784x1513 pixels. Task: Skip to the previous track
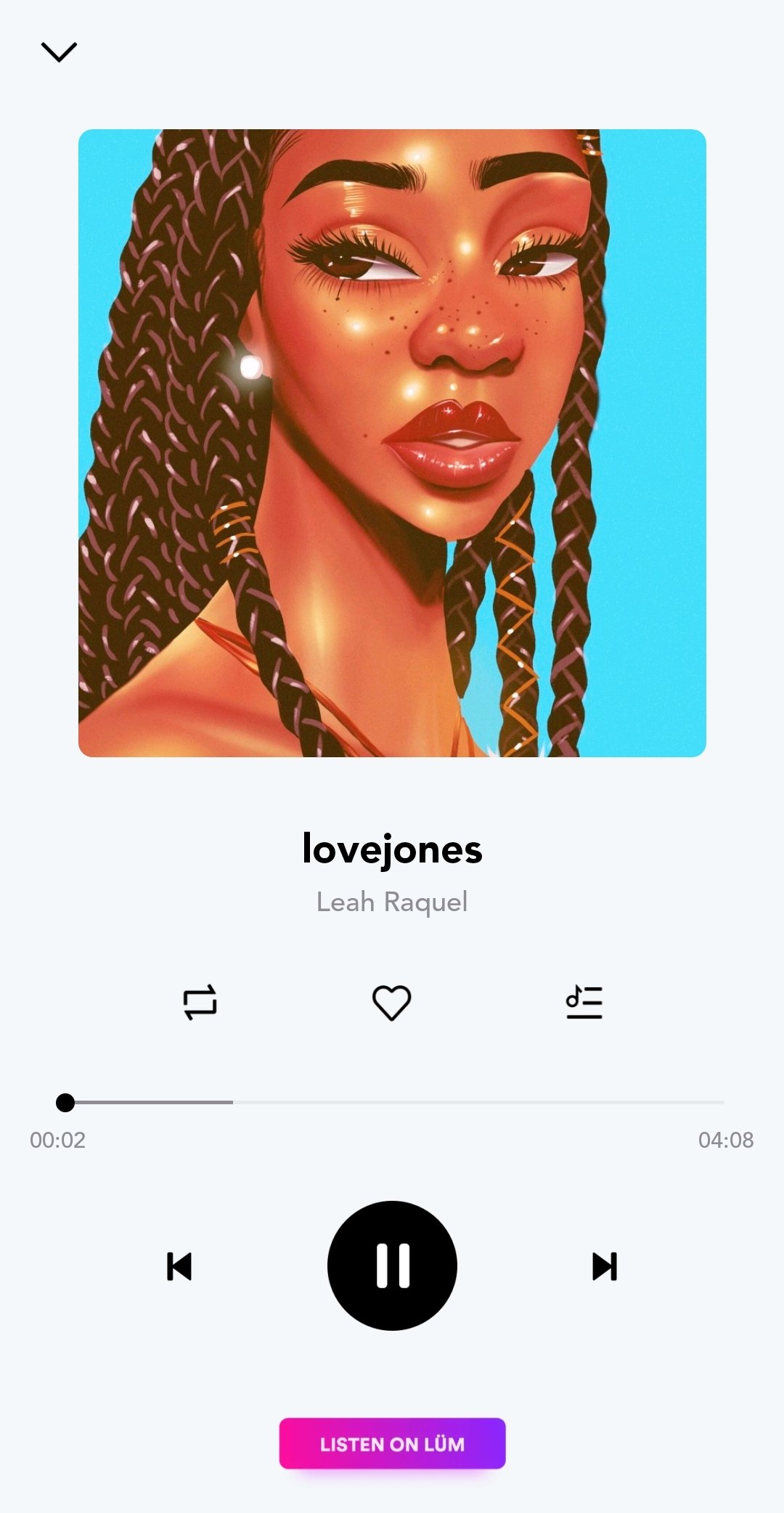coord(179,1266)
